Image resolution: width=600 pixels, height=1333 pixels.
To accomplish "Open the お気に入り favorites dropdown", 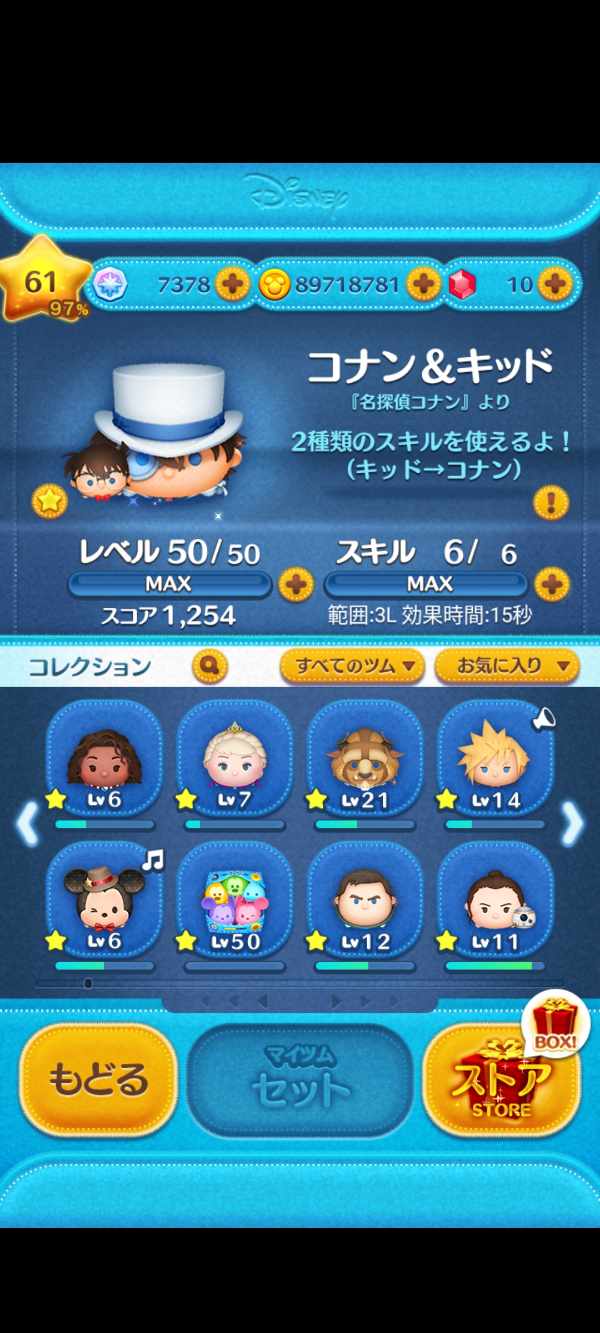I will 507,664.
